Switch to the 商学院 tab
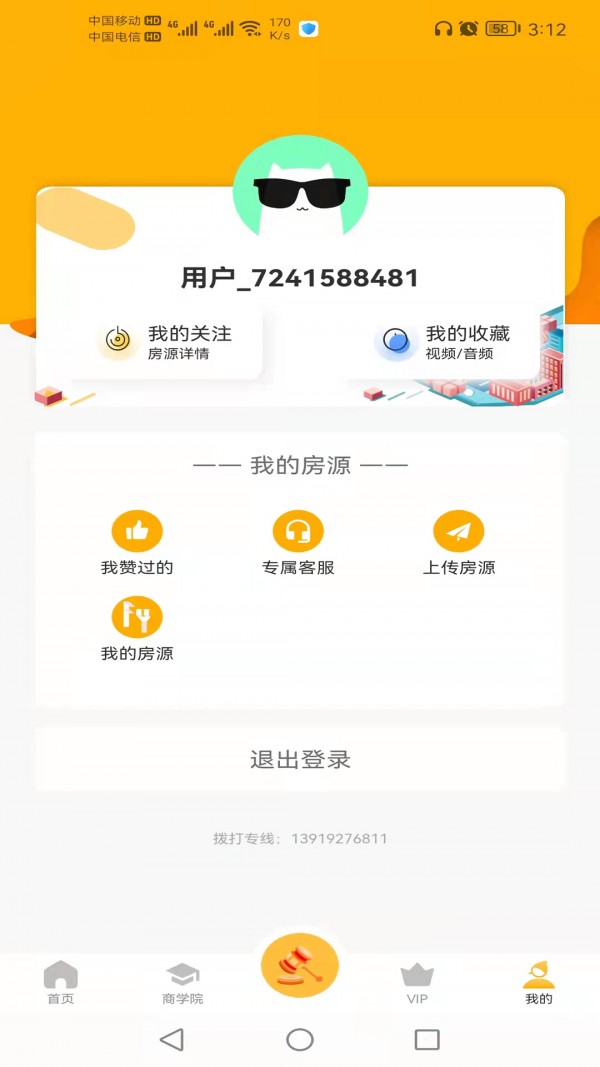600x1067 pixels. pyautogui.click(x=182, y=982)
